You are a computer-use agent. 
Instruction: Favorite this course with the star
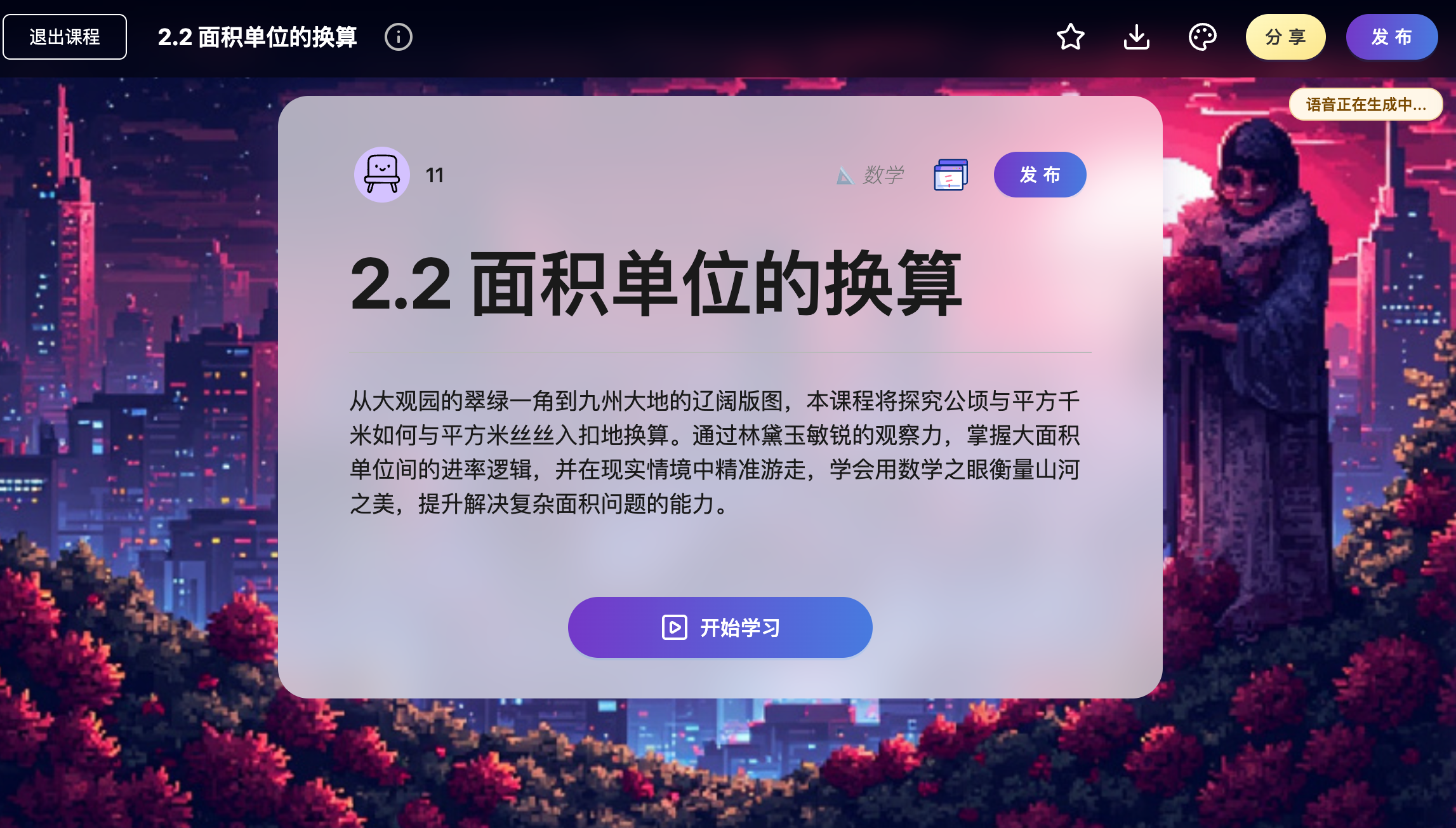(x=1070, y=37)
